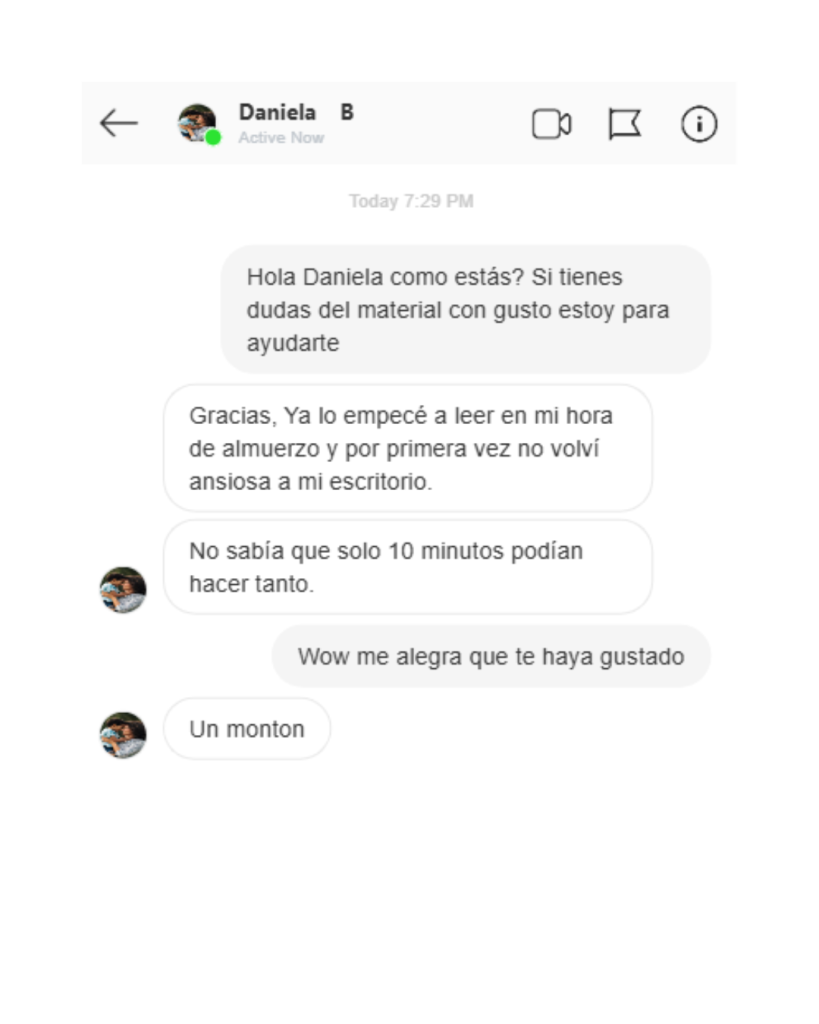The image size is (819, 1024).
Task: Click the 'Wow me alegra' sent message
Action: pos(490,656)
